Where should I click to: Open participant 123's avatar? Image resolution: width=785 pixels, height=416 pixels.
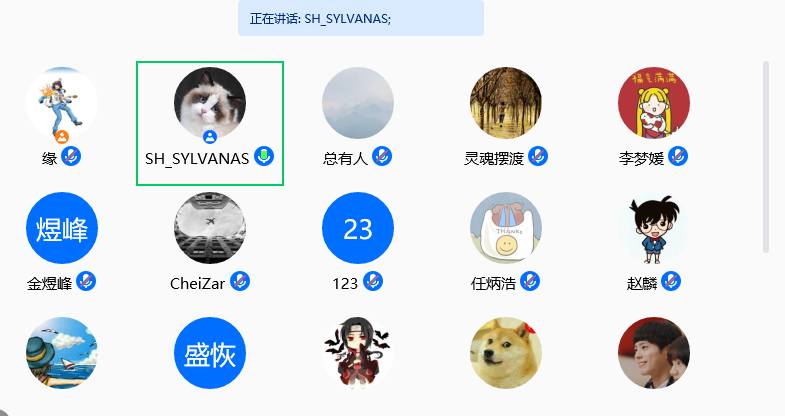coord(358,229)
